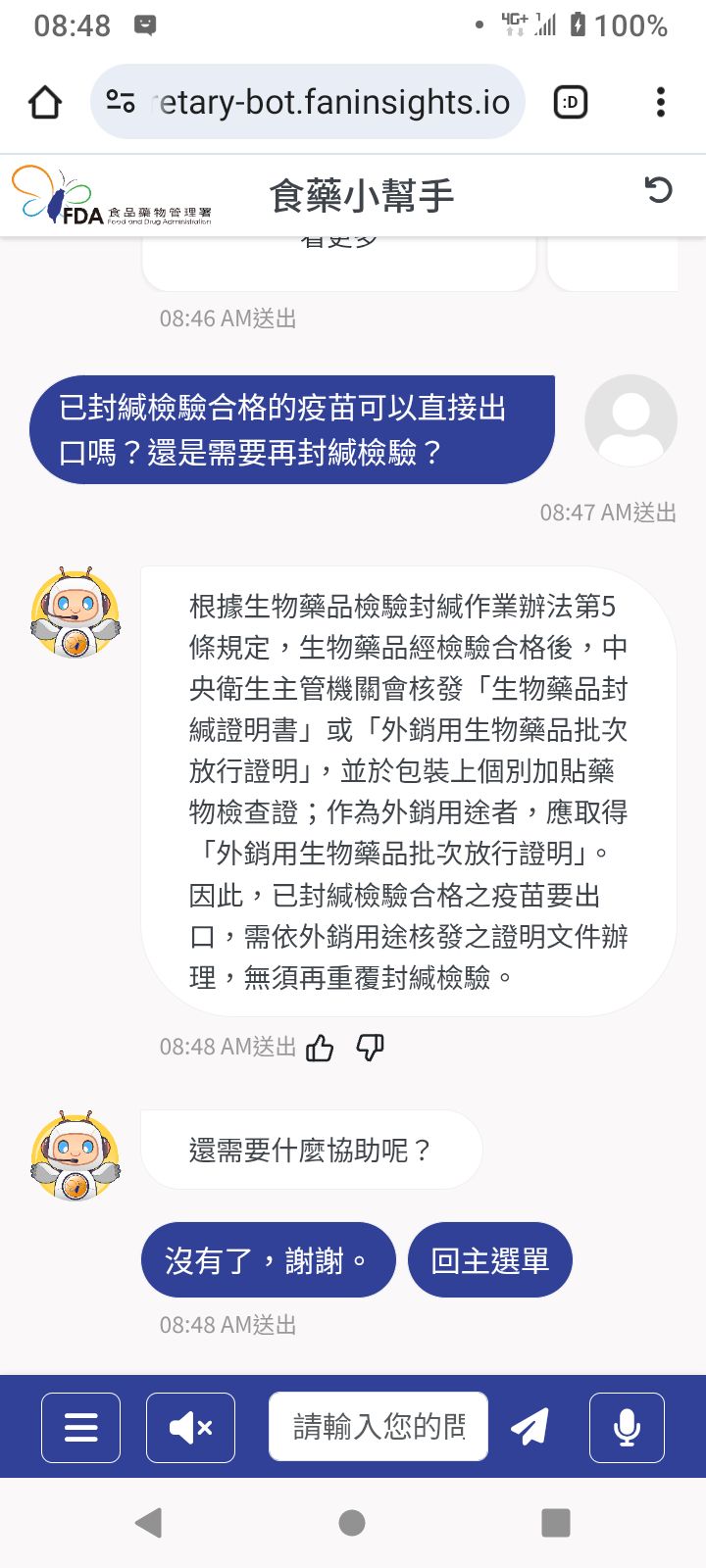
Task: Open the browser overflow menu
Action: pyautogui.click(x=660, y=102)
